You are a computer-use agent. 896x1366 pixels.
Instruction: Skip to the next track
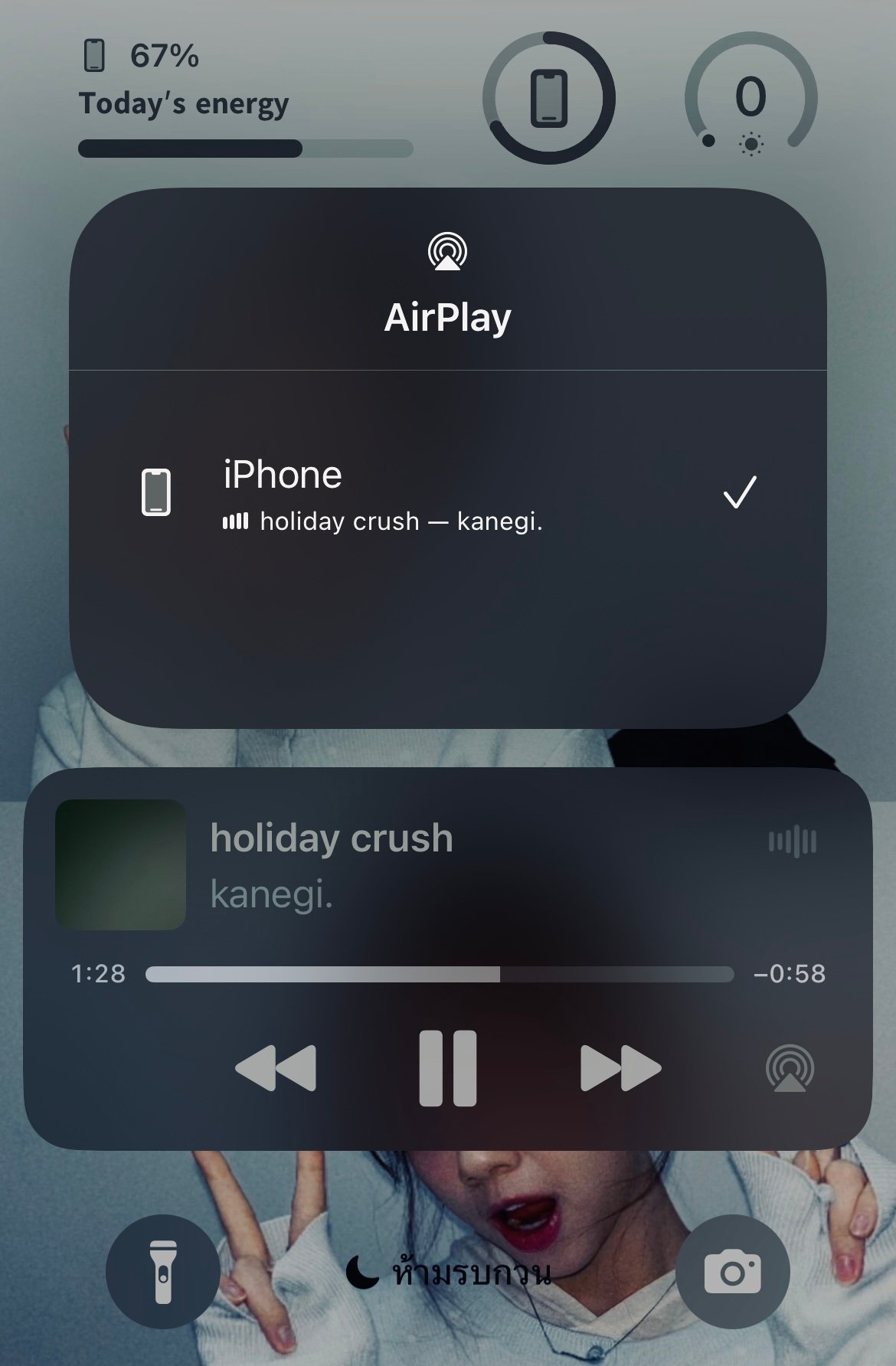(620, 1067)
